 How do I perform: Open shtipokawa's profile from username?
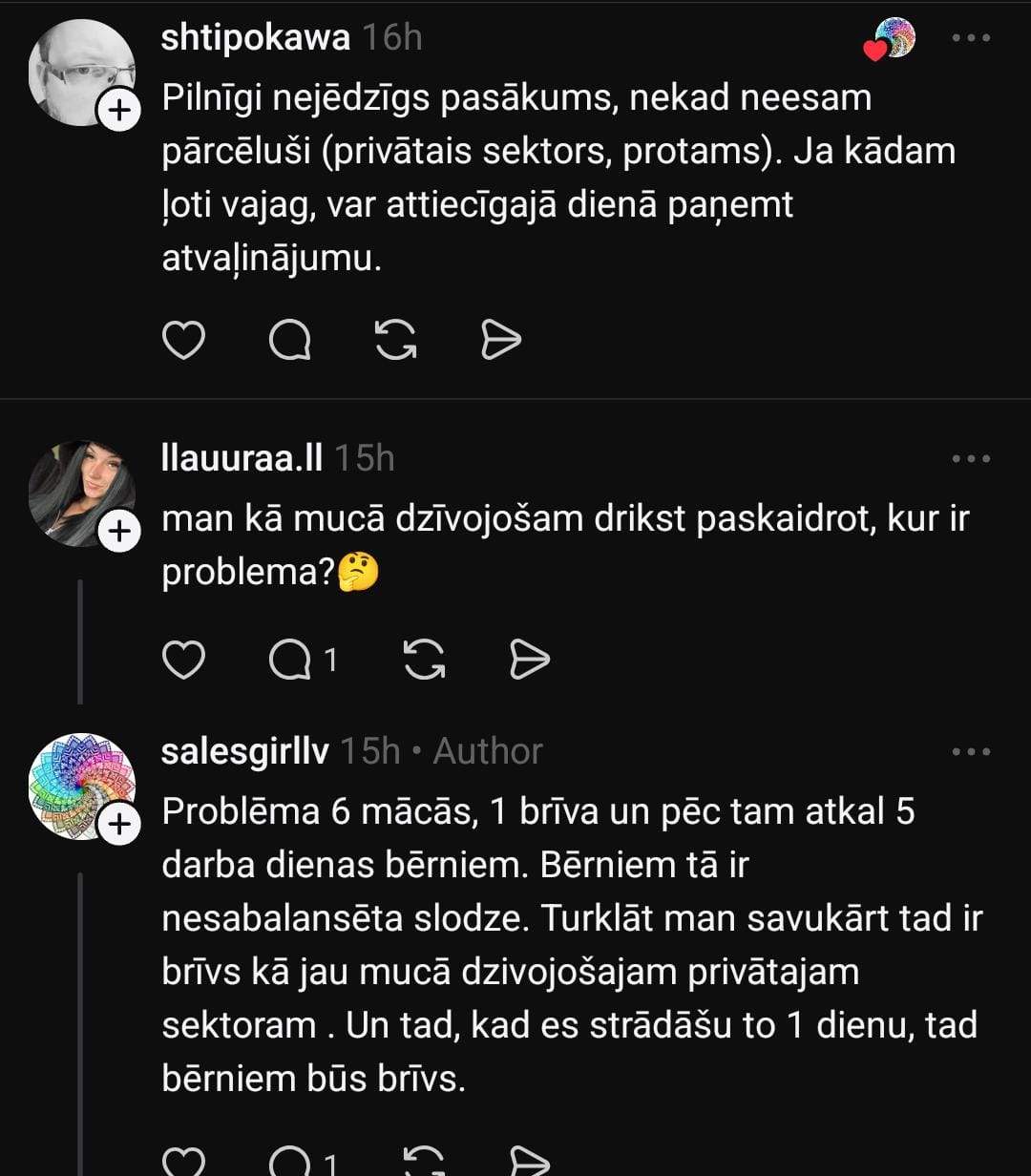pos(256,38)
